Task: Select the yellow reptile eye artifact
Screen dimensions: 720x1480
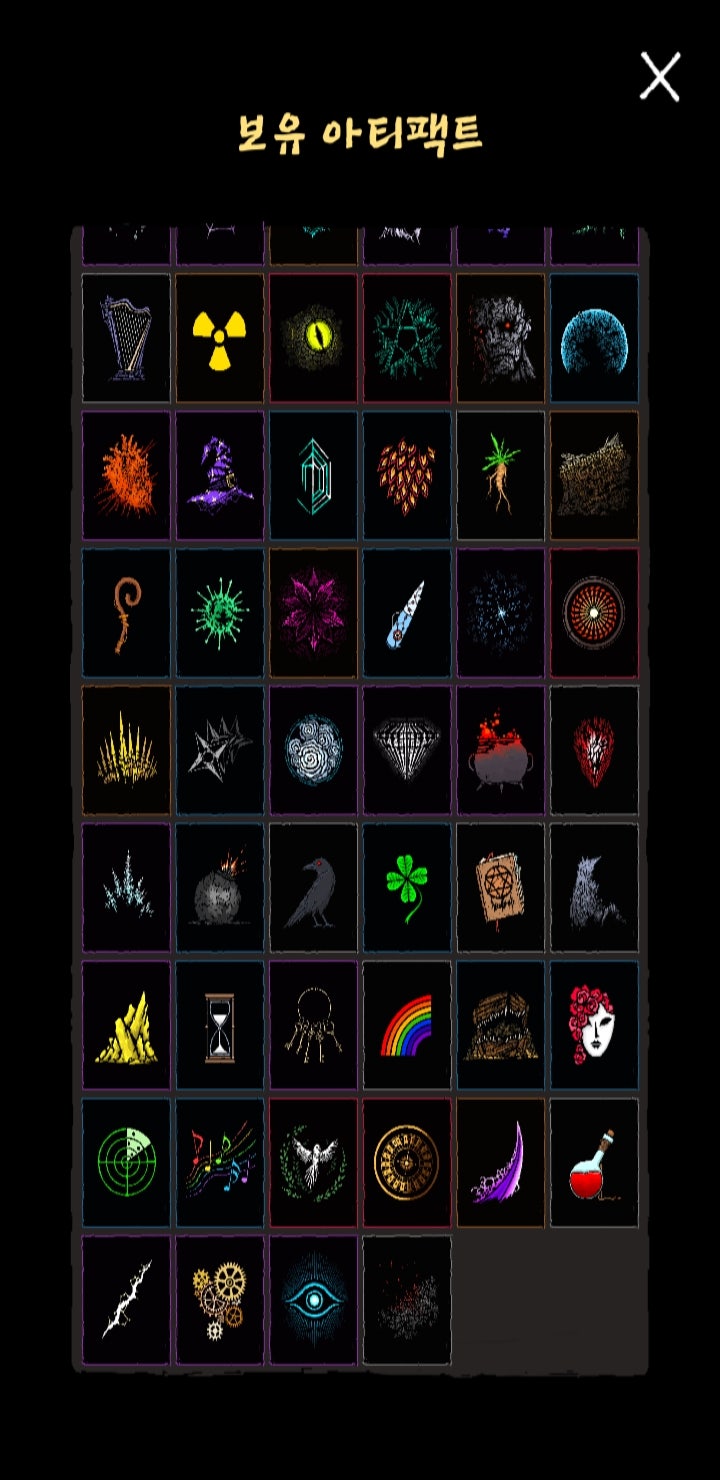Action: tap(313, 338)
